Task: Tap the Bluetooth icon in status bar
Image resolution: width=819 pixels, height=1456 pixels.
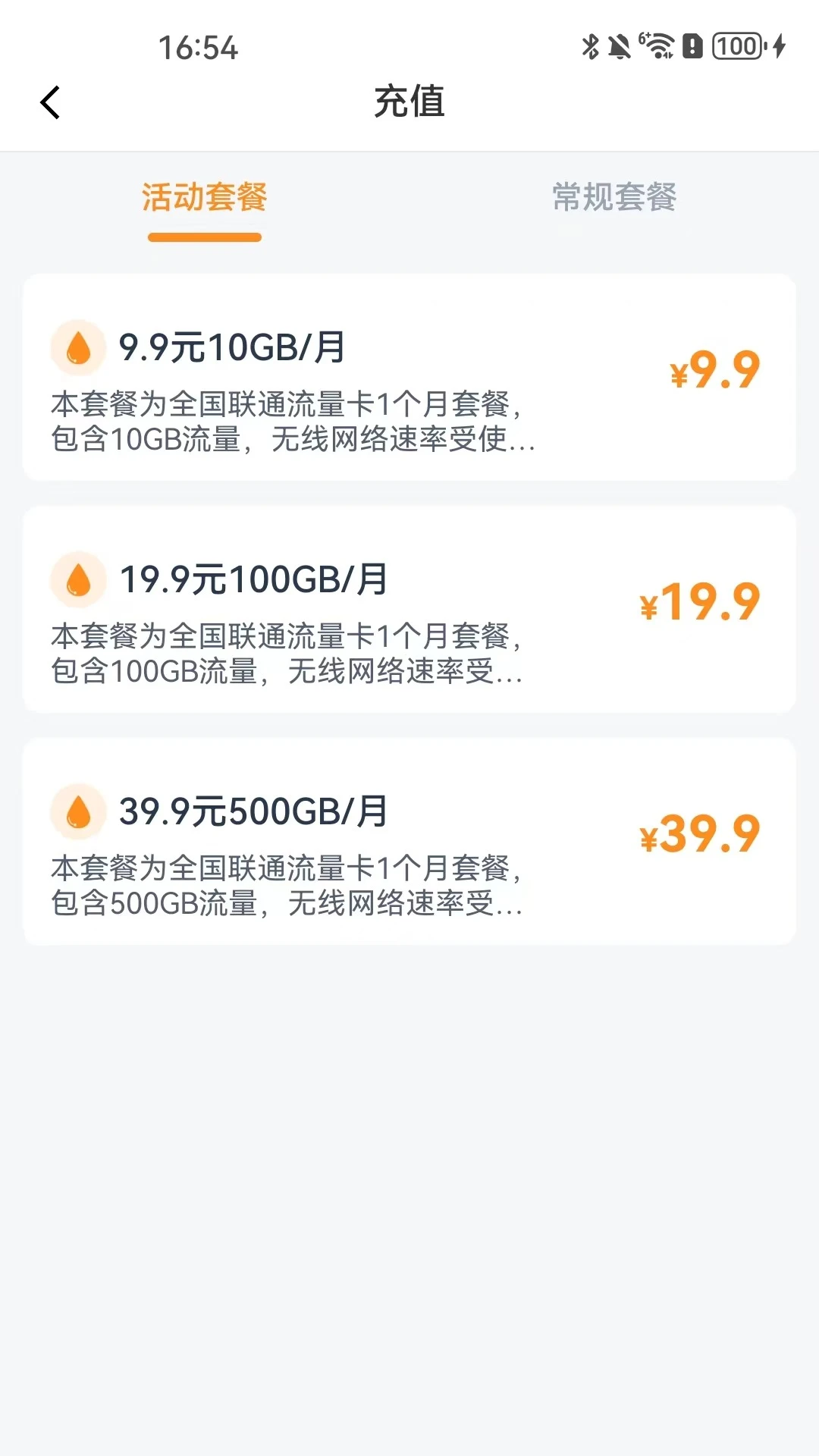Action: [x=590, y=45]
